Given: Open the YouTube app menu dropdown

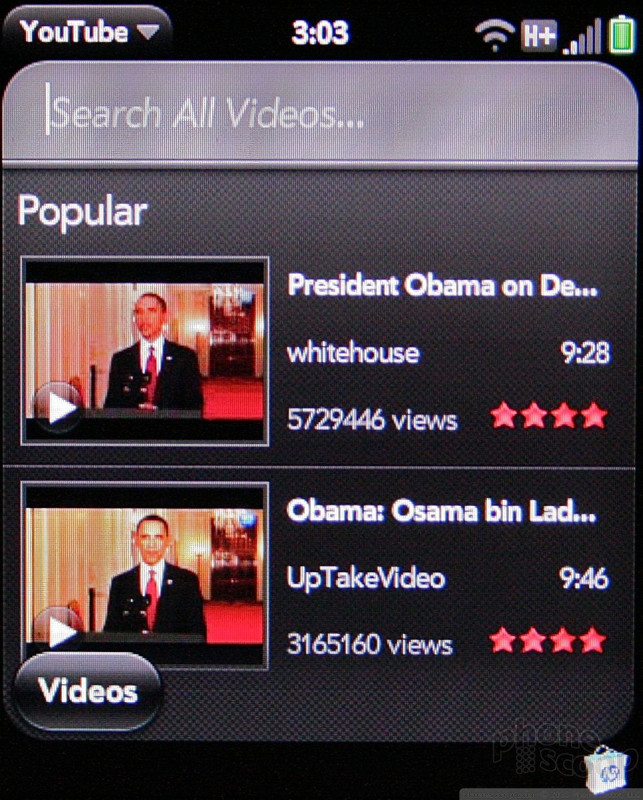Looking at the screenshot, I should 88,31.
